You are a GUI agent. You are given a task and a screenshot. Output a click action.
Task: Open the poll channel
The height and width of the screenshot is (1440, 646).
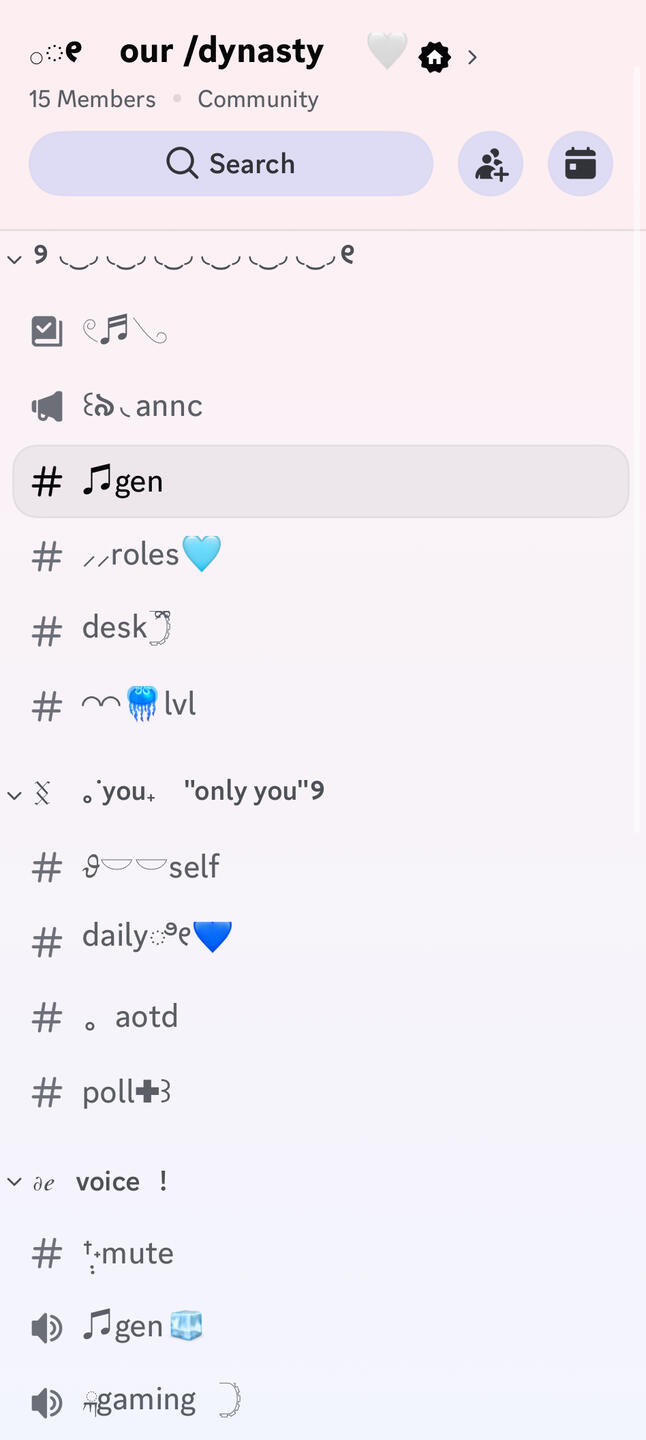pyautogui.click(x=125, y=1092)
